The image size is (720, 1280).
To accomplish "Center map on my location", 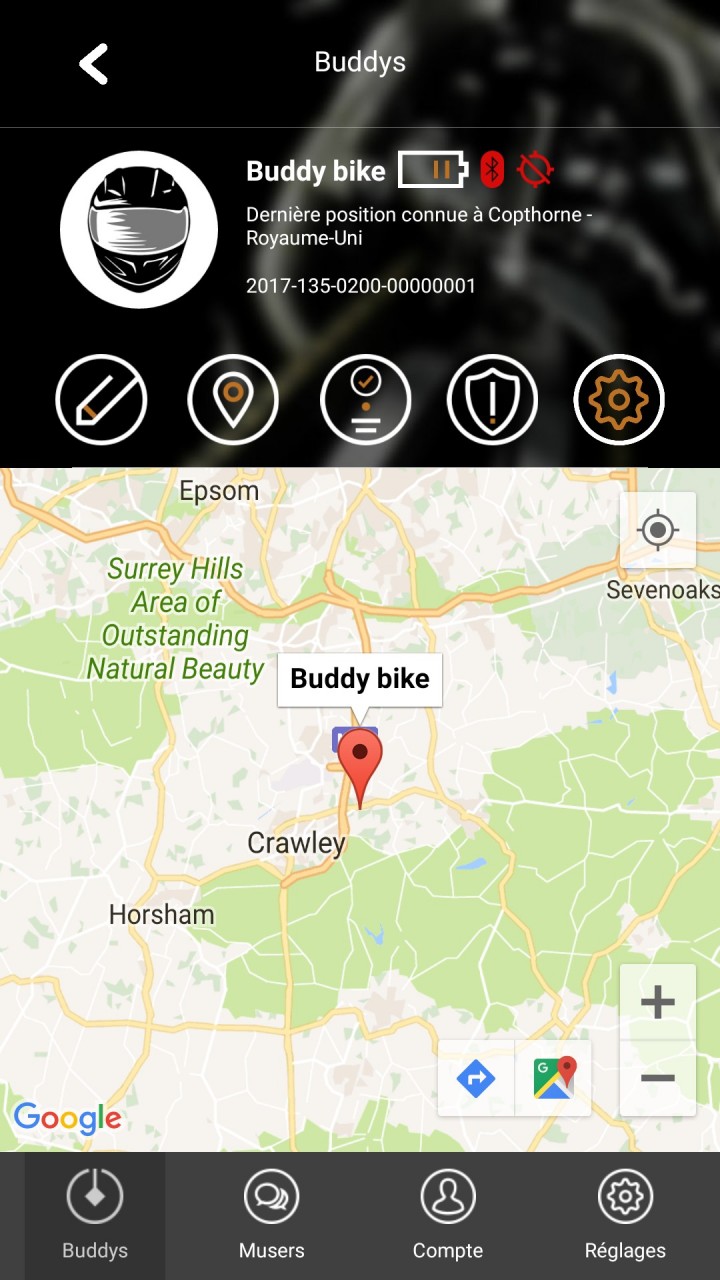I will (x=658, y=530).
